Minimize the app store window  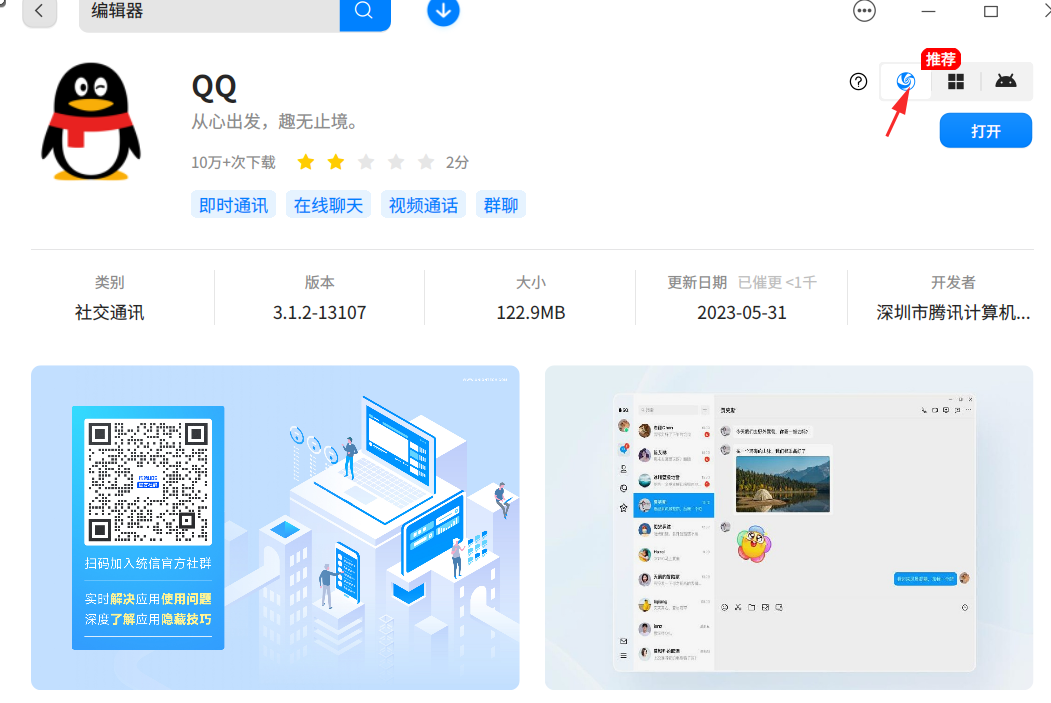pyautogui.click(x=929, y=11)
